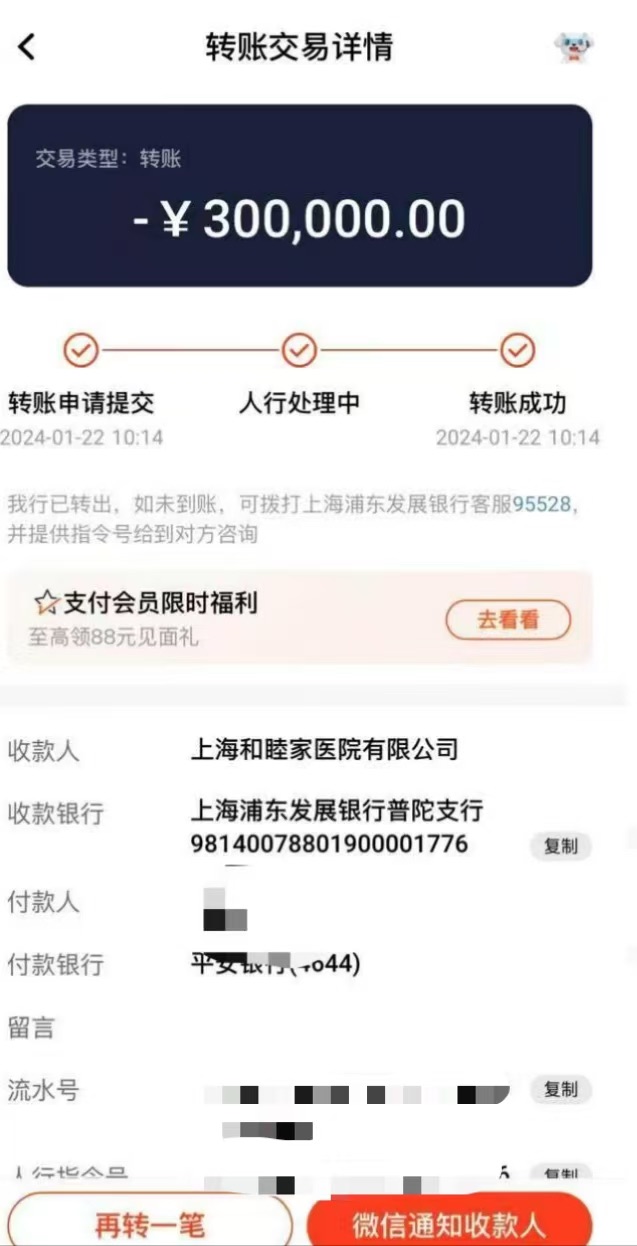Copy the 流水号 serial number

560,1089
